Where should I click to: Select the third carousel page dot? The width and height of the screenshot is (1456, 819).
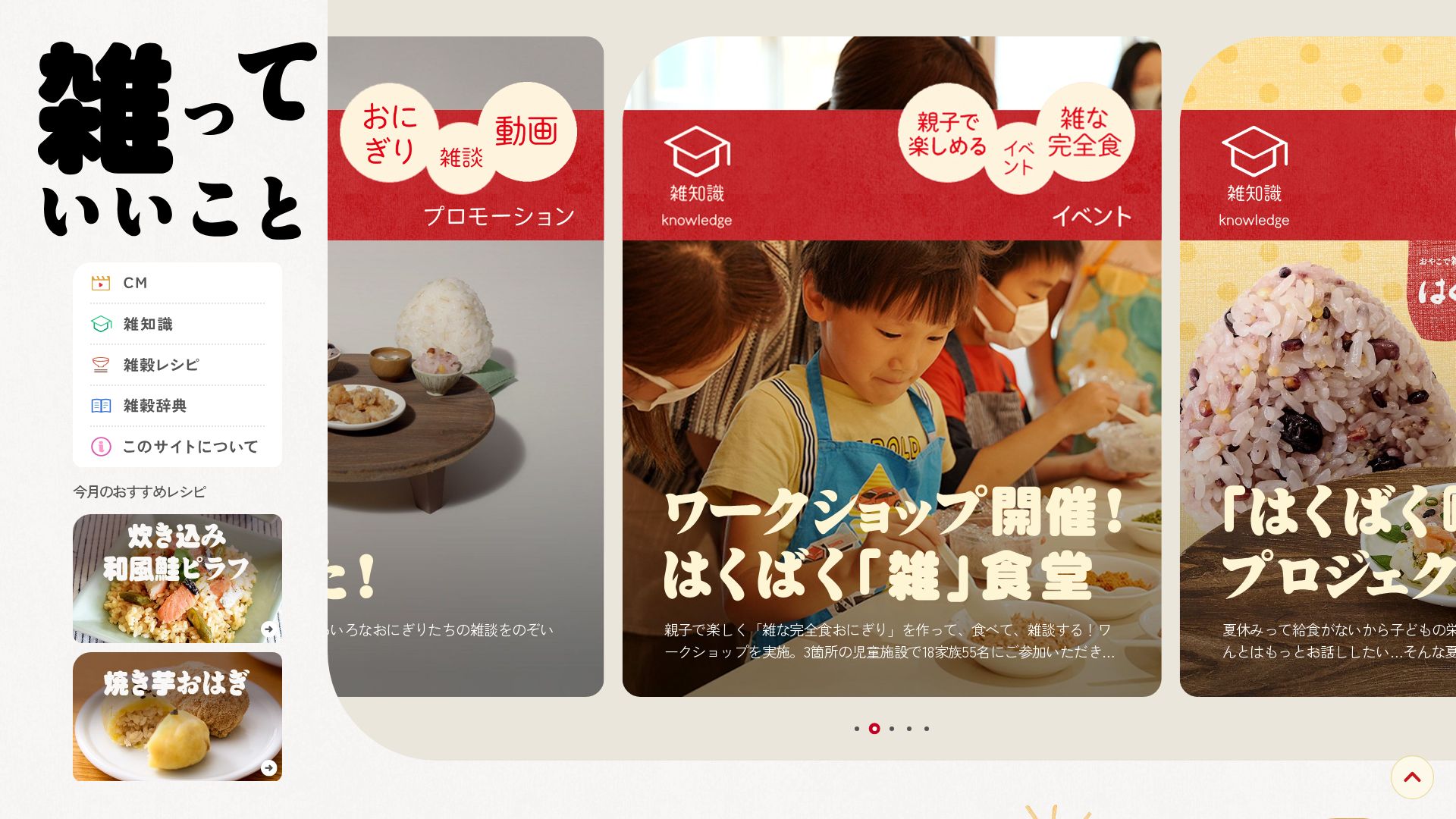pos(892,729)
